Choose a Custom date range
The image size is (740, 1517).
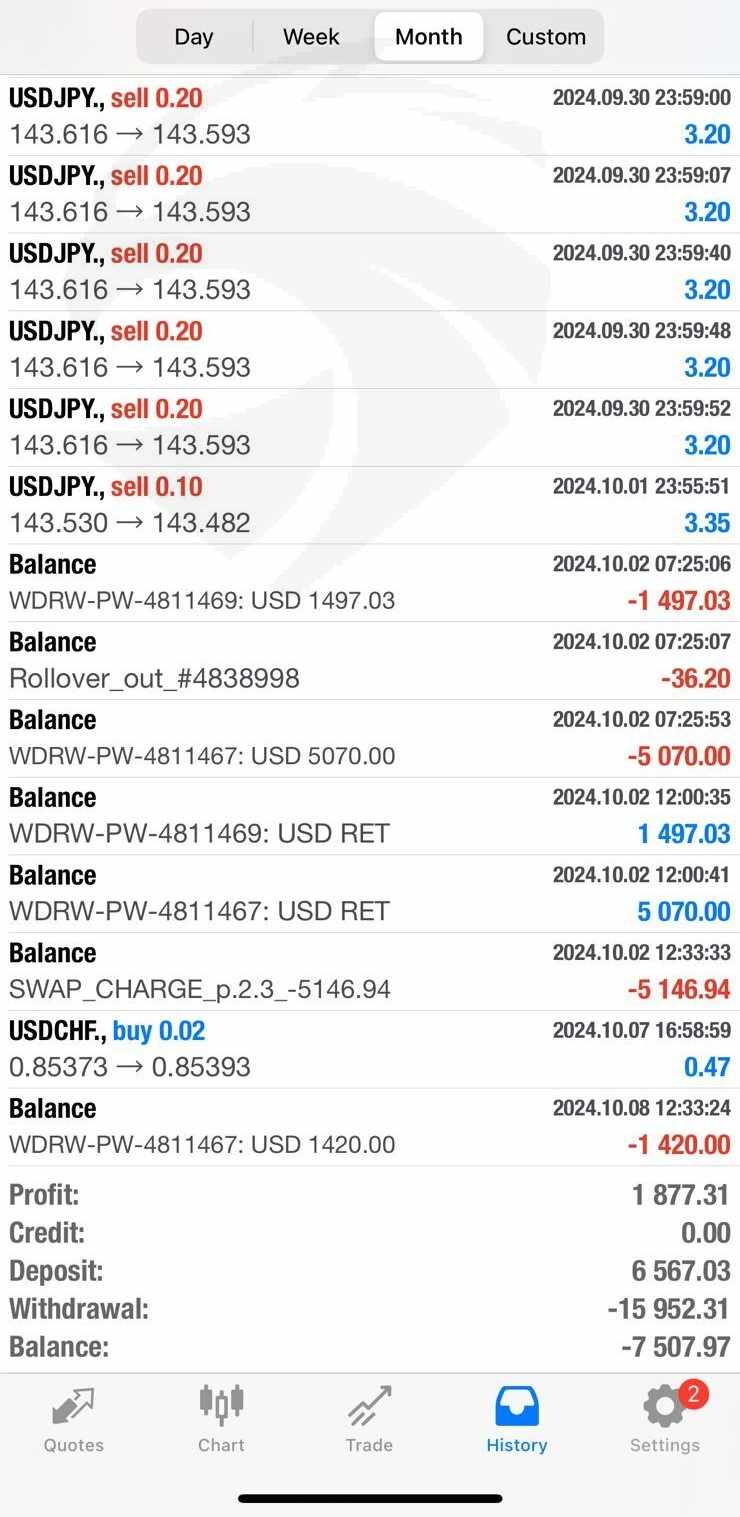[546, 37]
